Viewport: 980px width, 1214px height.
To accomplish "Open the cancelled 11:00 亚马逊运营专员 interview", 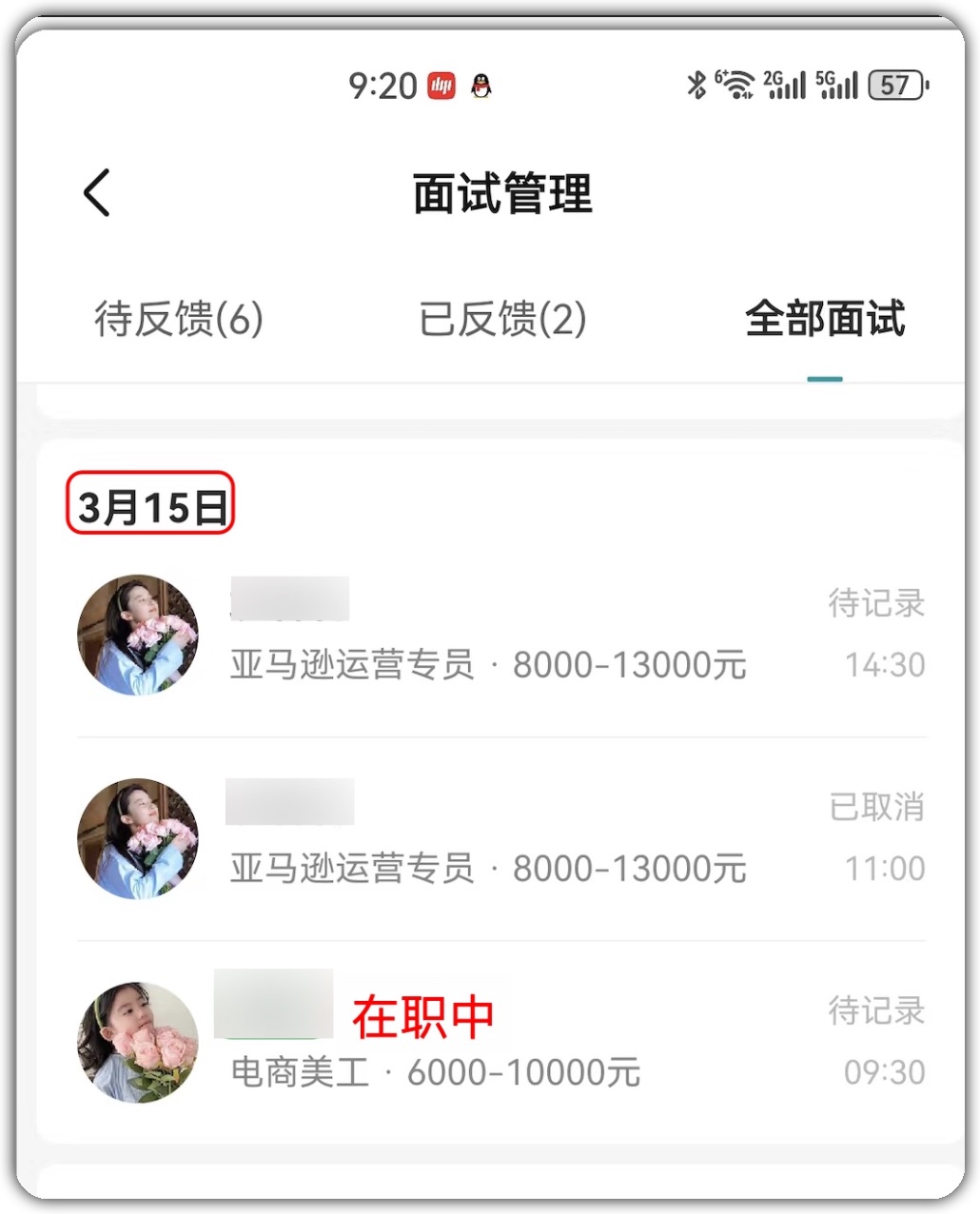I will click(500, 839).
